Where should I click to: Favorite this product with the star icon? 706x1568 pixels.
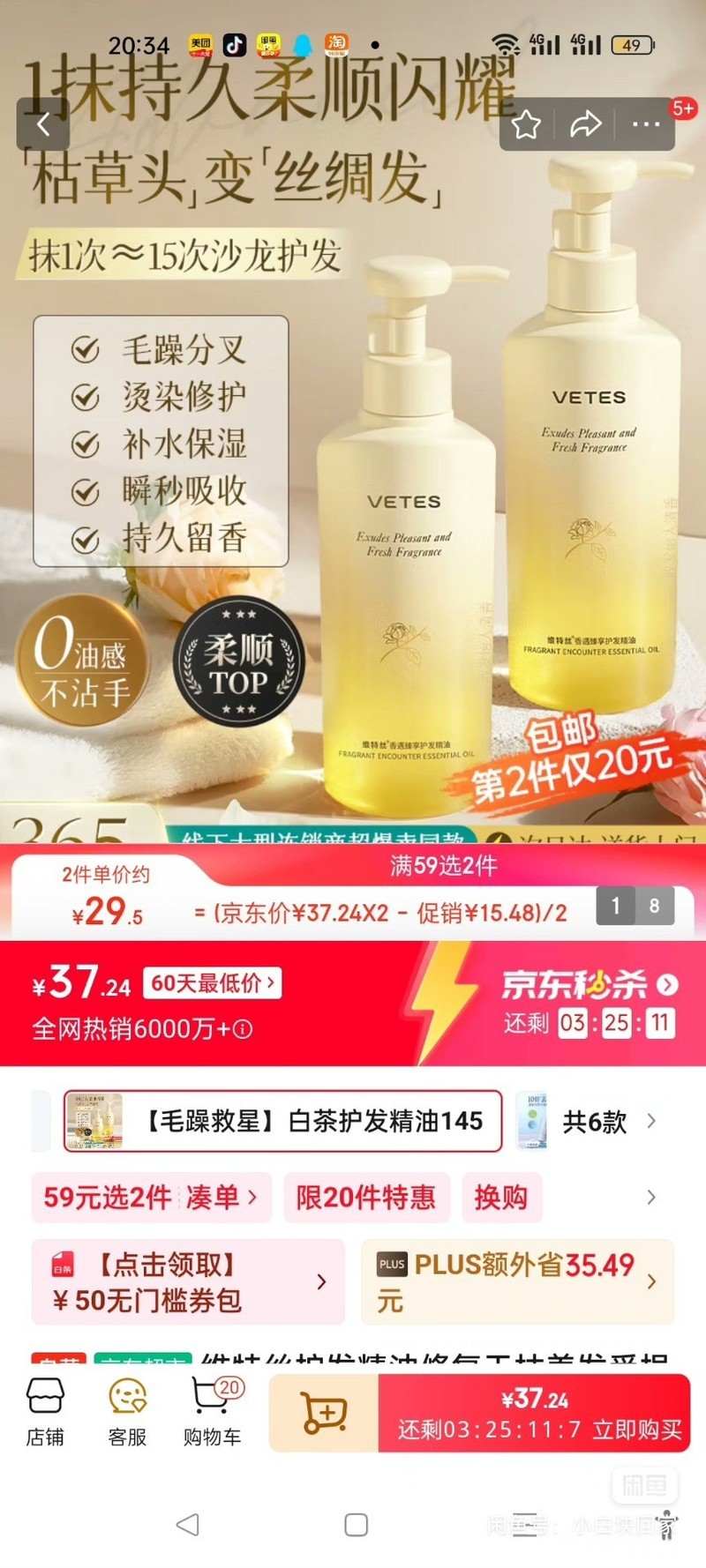(x=527, y=124)
